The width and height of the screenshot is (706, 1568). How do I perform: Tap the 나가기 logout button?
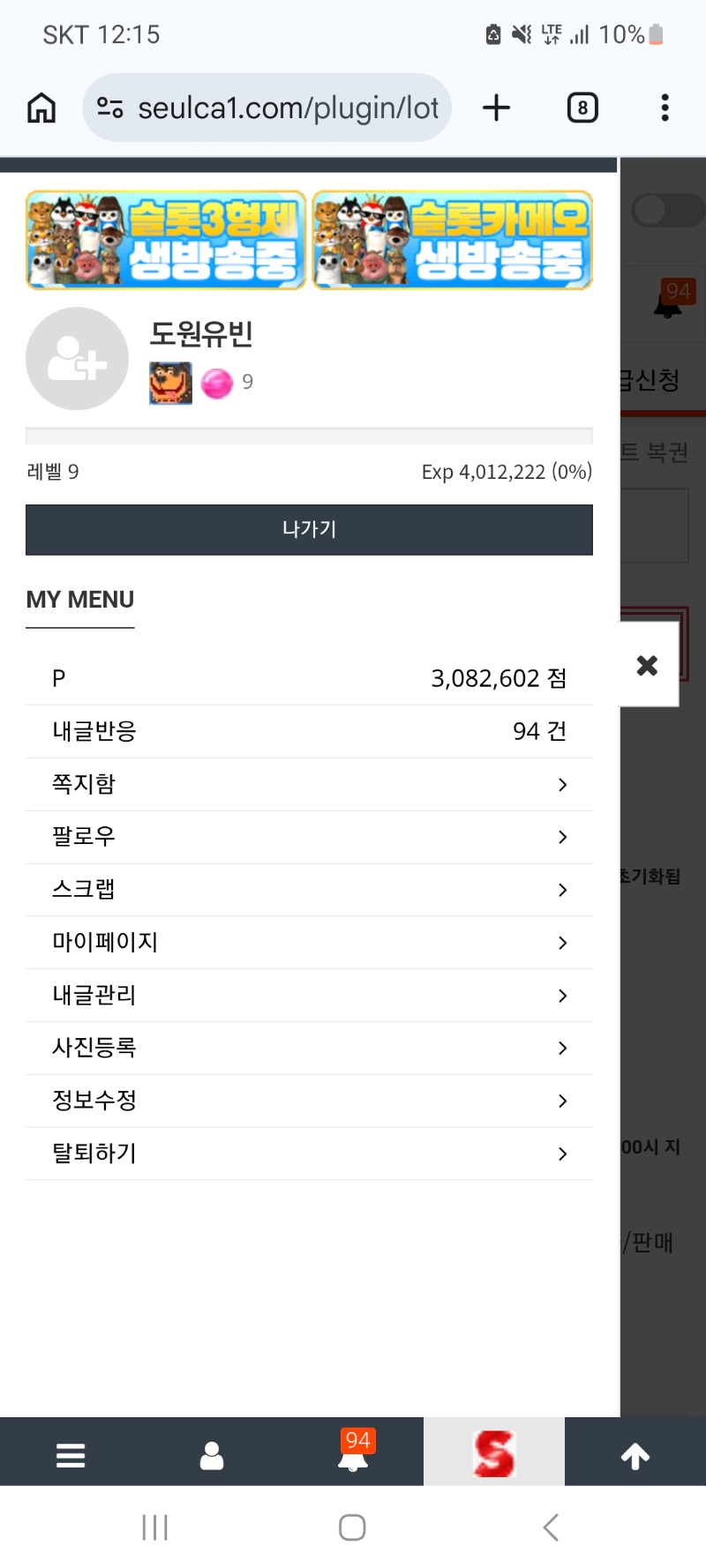309,529
